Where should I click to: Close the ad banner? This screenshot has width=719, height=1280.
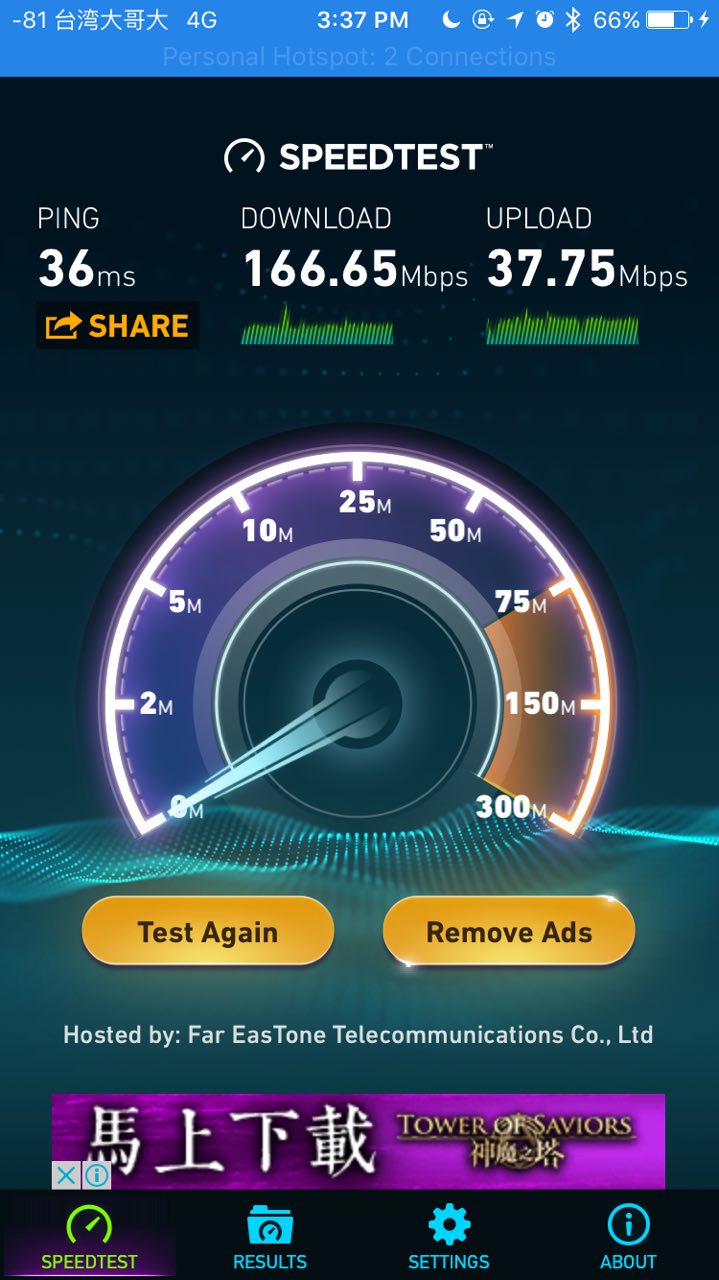pos(66,1175)
